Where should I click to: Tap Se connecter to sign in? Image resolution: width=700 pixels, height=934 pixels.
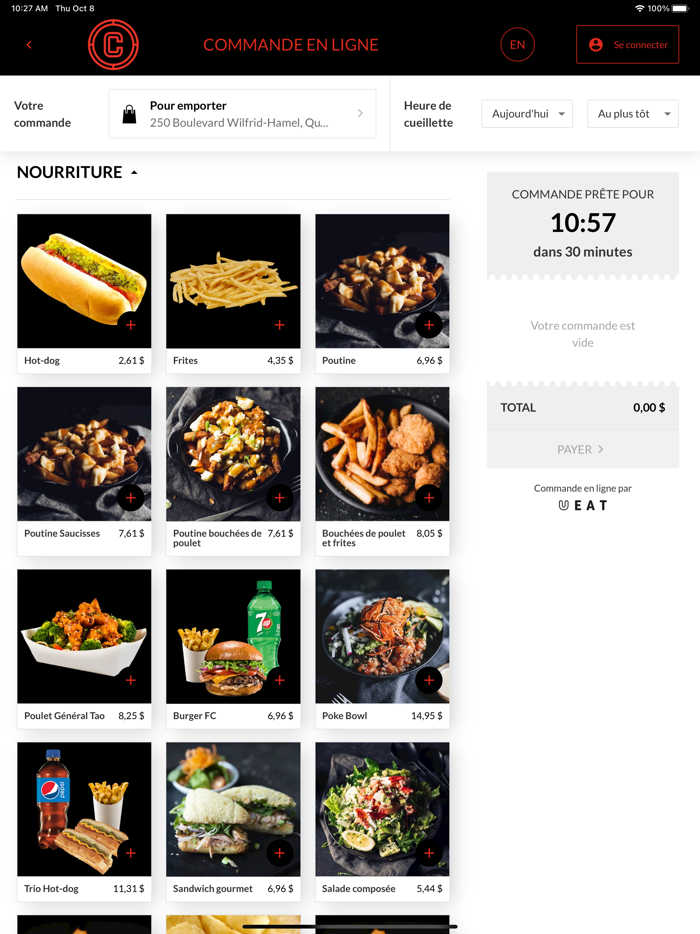tap(627, 45)
